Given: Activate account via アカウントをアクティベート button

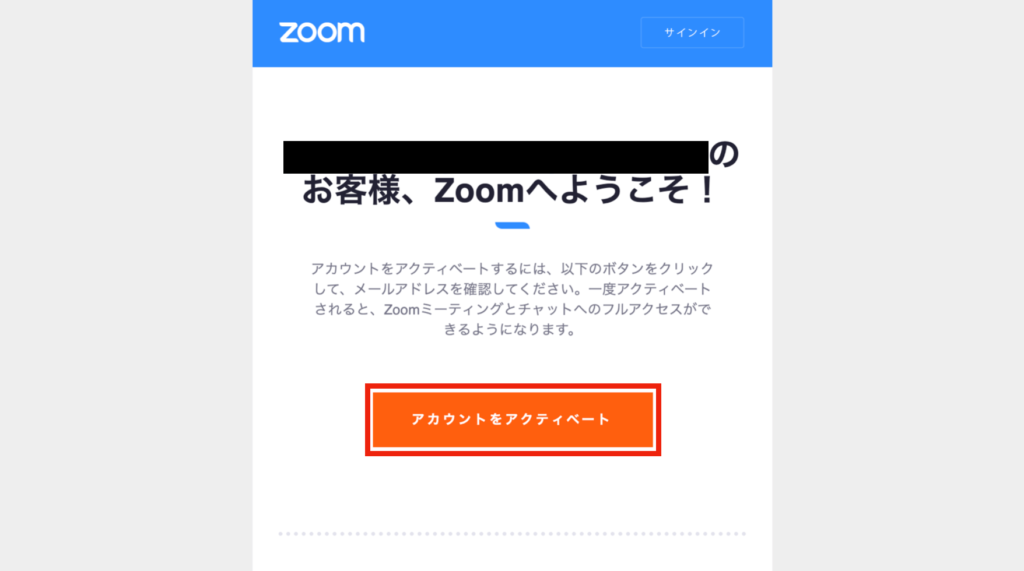Looking at the screenshot, I should click(x=512, y=420).
